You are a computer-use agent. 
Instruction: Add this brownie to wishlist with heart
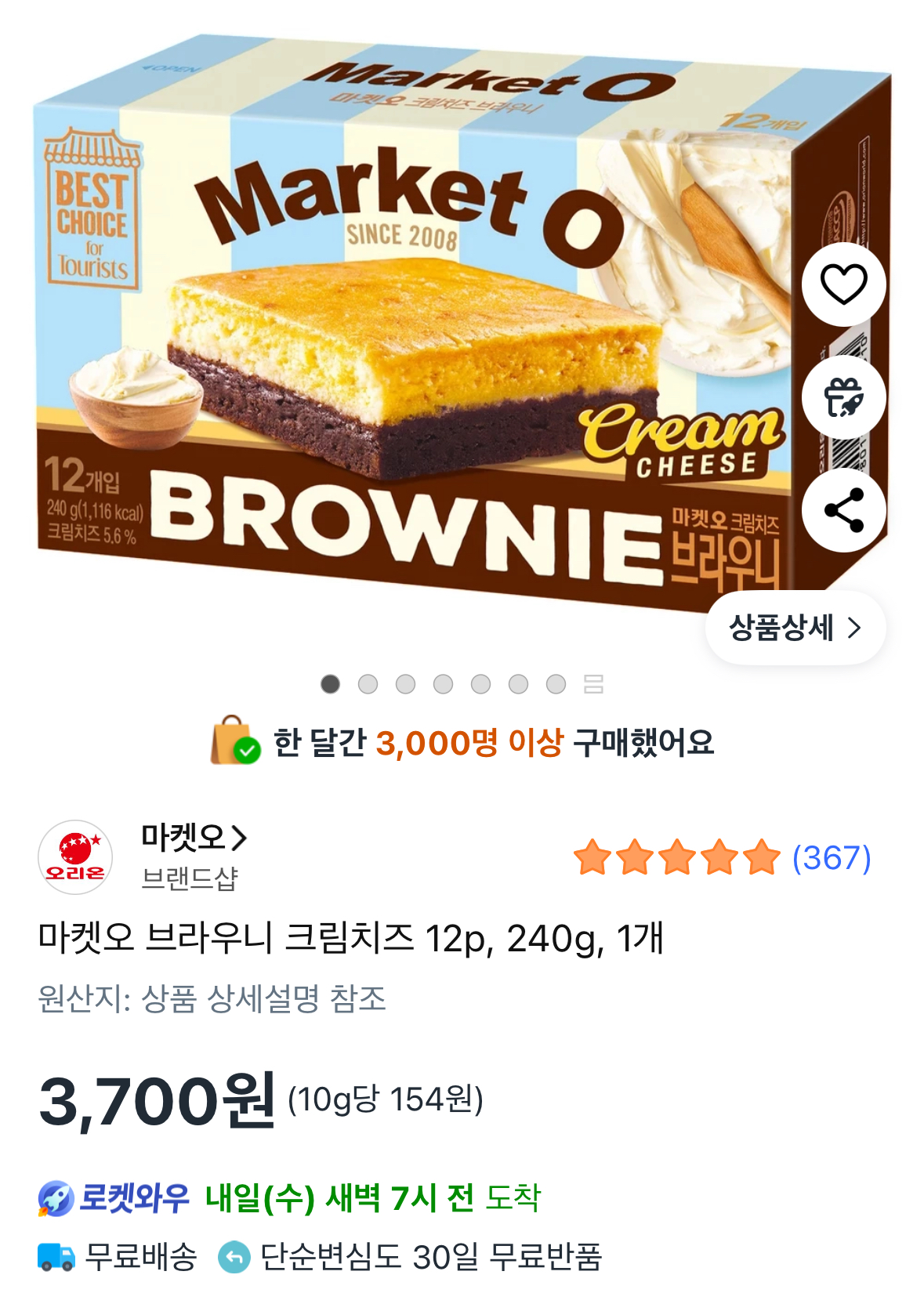[843, 284]
